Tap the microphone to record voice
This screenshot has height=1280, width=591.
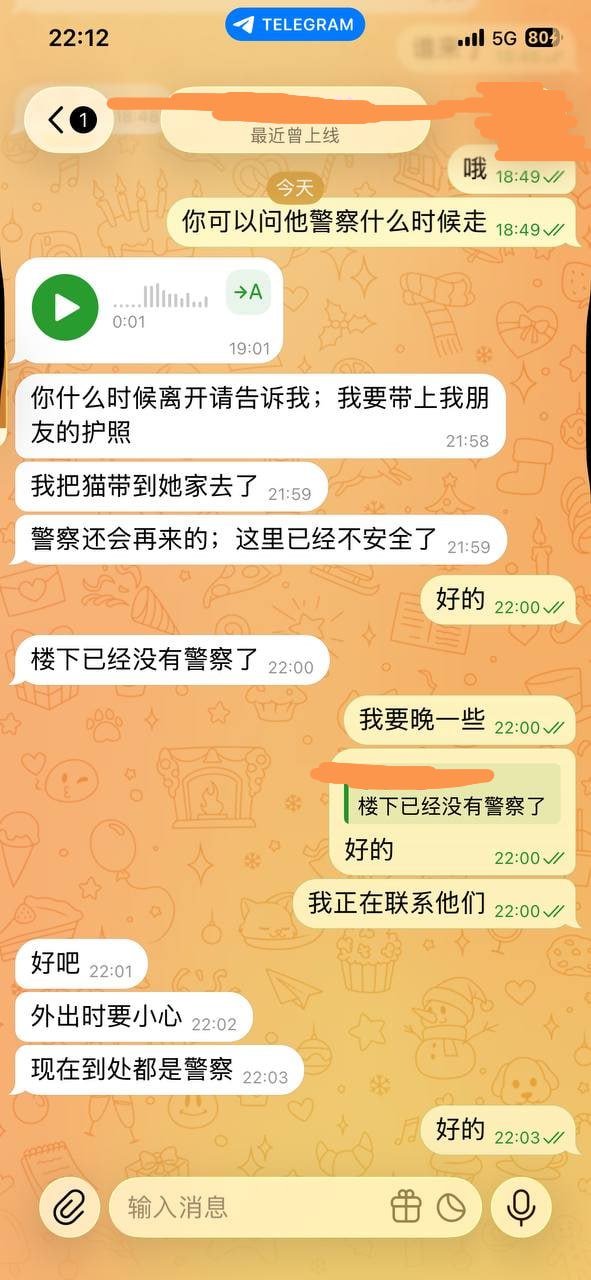521,1208
